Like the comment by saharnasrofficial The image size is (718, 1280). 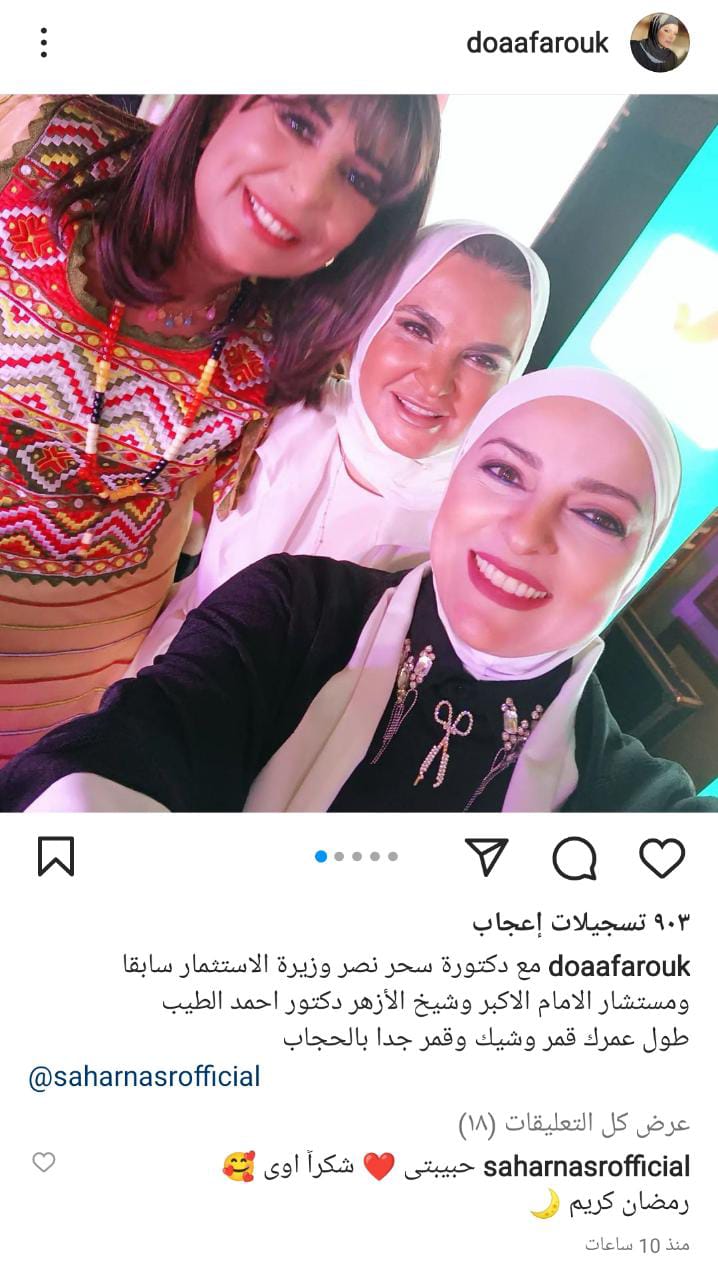point(43,1162)
